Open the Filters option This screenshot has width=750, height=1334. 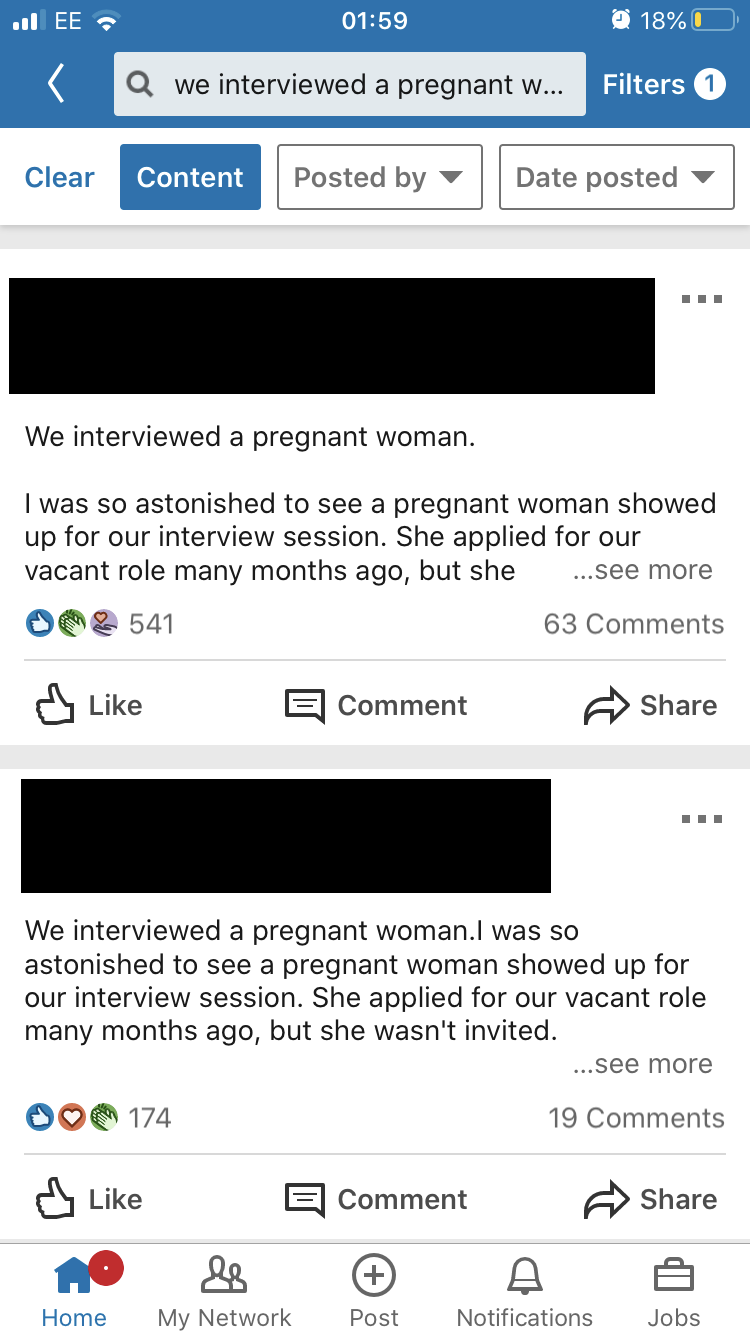[663, 85]
